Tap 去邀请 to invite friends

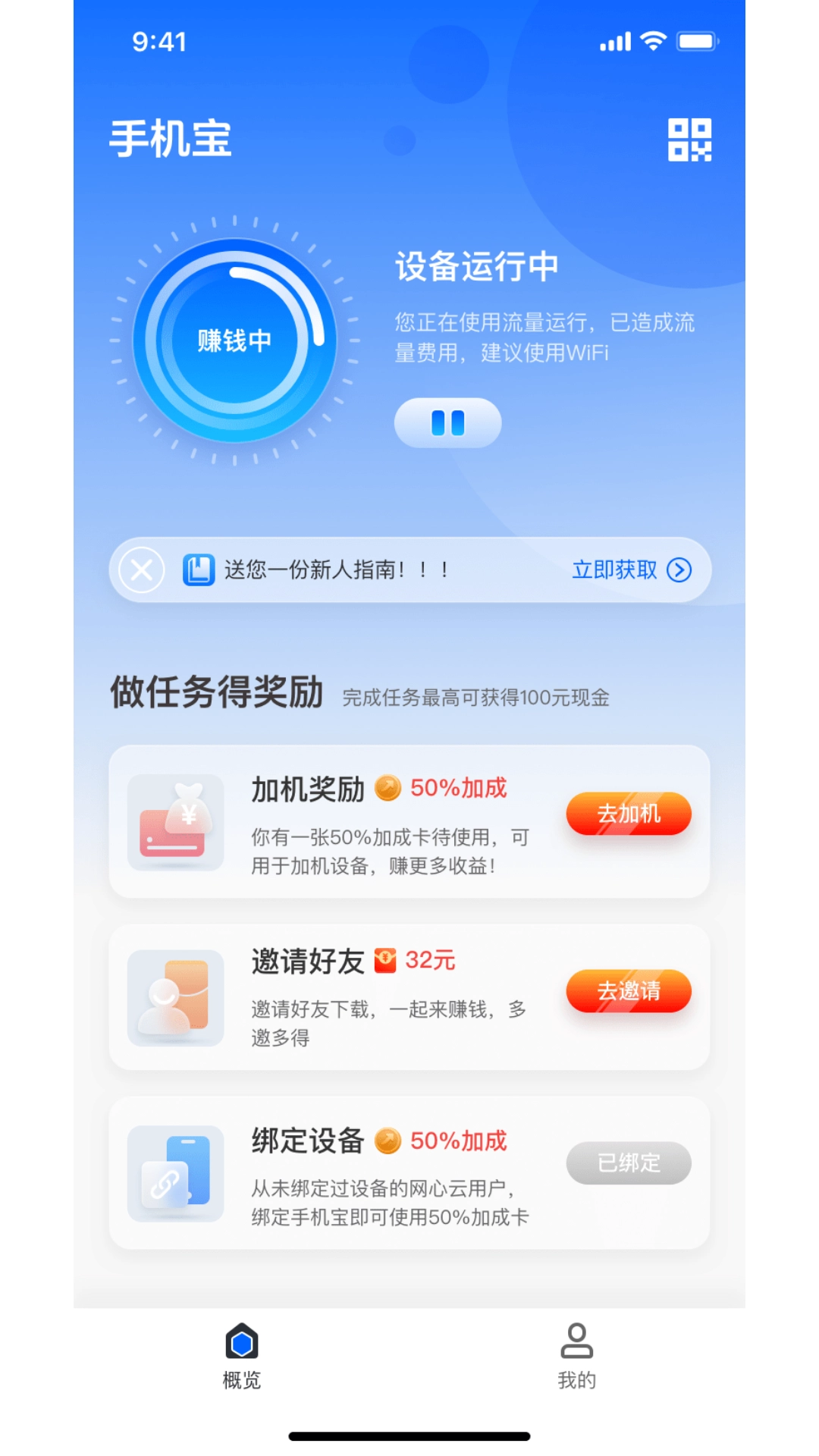click(x=628, y=990)
